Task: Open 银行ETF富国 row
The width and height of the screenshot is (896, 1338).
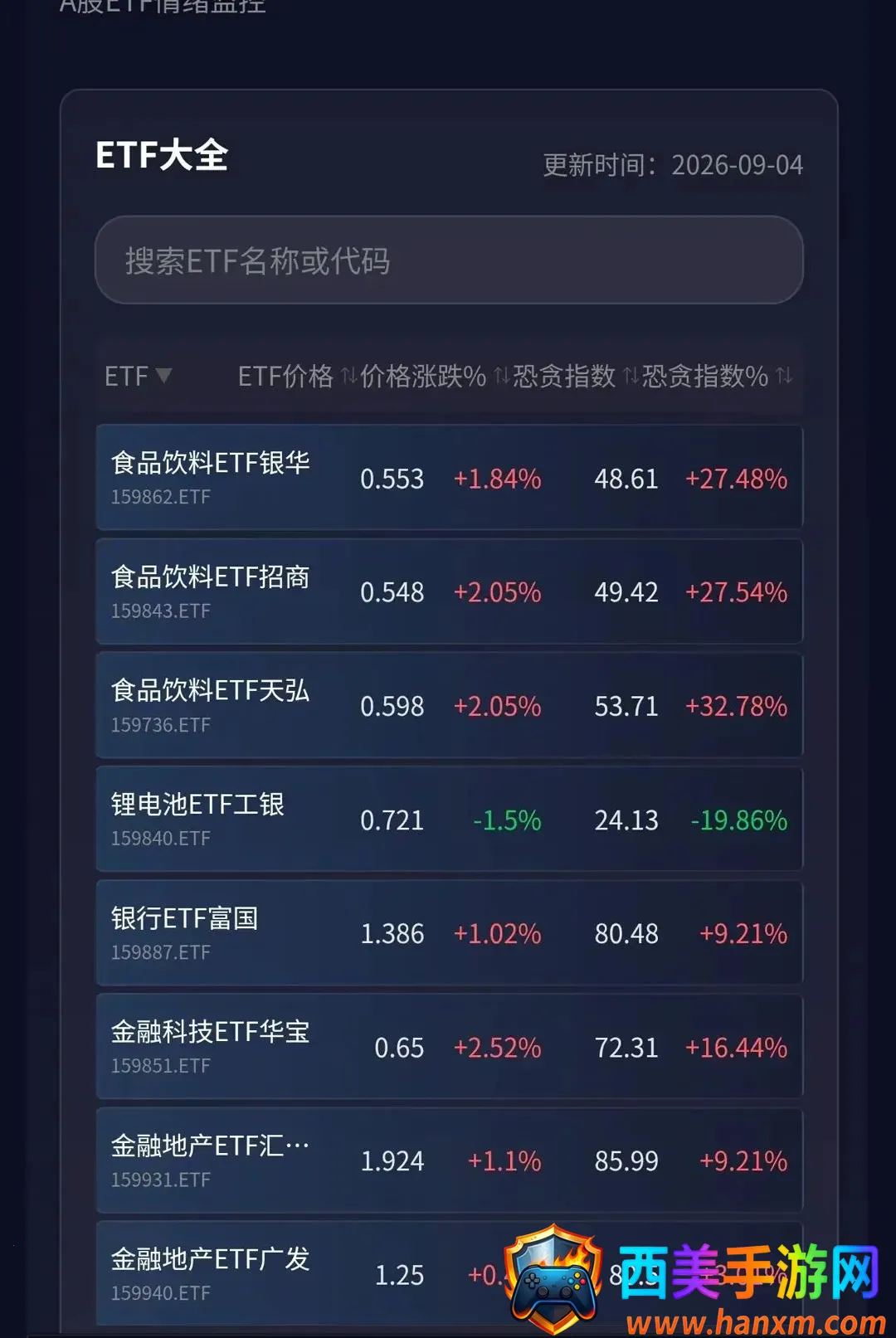Action: (449, 932)
